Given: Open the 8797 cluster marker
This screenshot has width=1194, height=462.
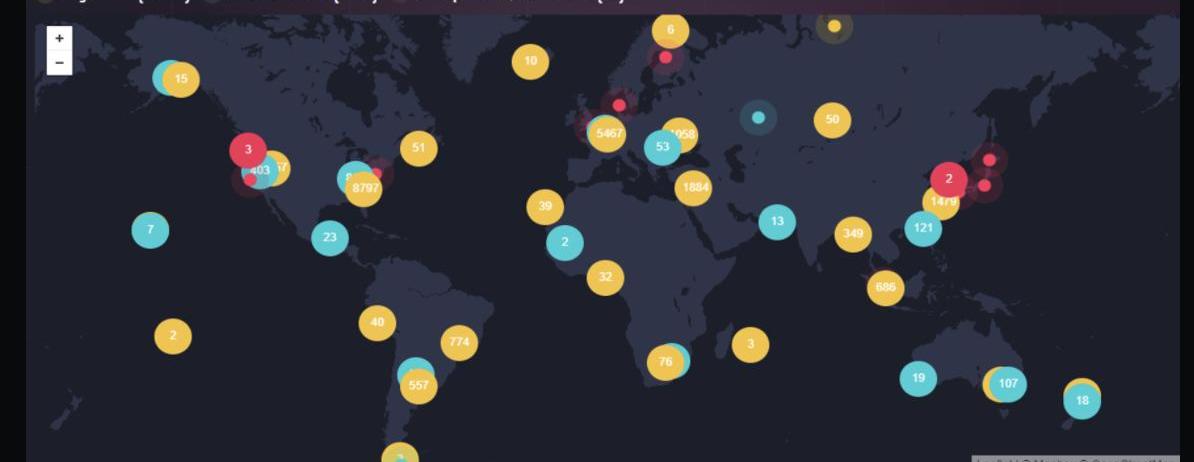Looking at the screenshot, I should 366,189.
